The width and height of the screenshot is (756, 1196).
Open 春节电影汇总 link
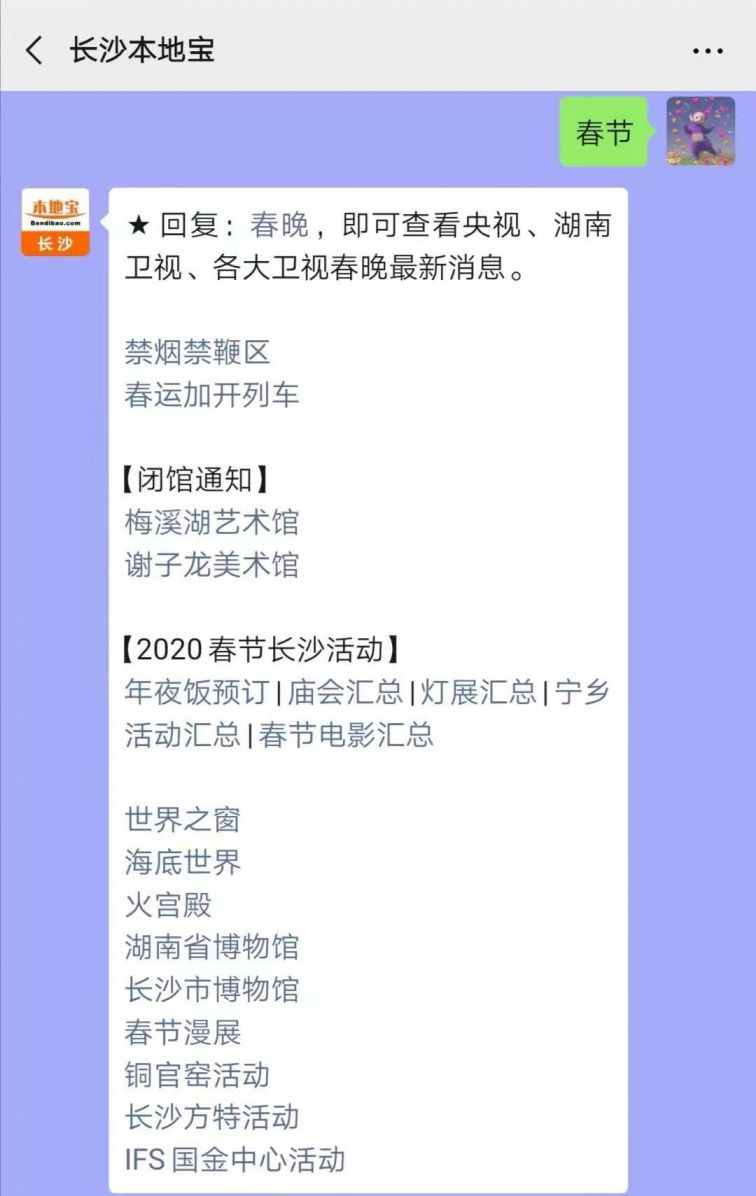(346, 735)
